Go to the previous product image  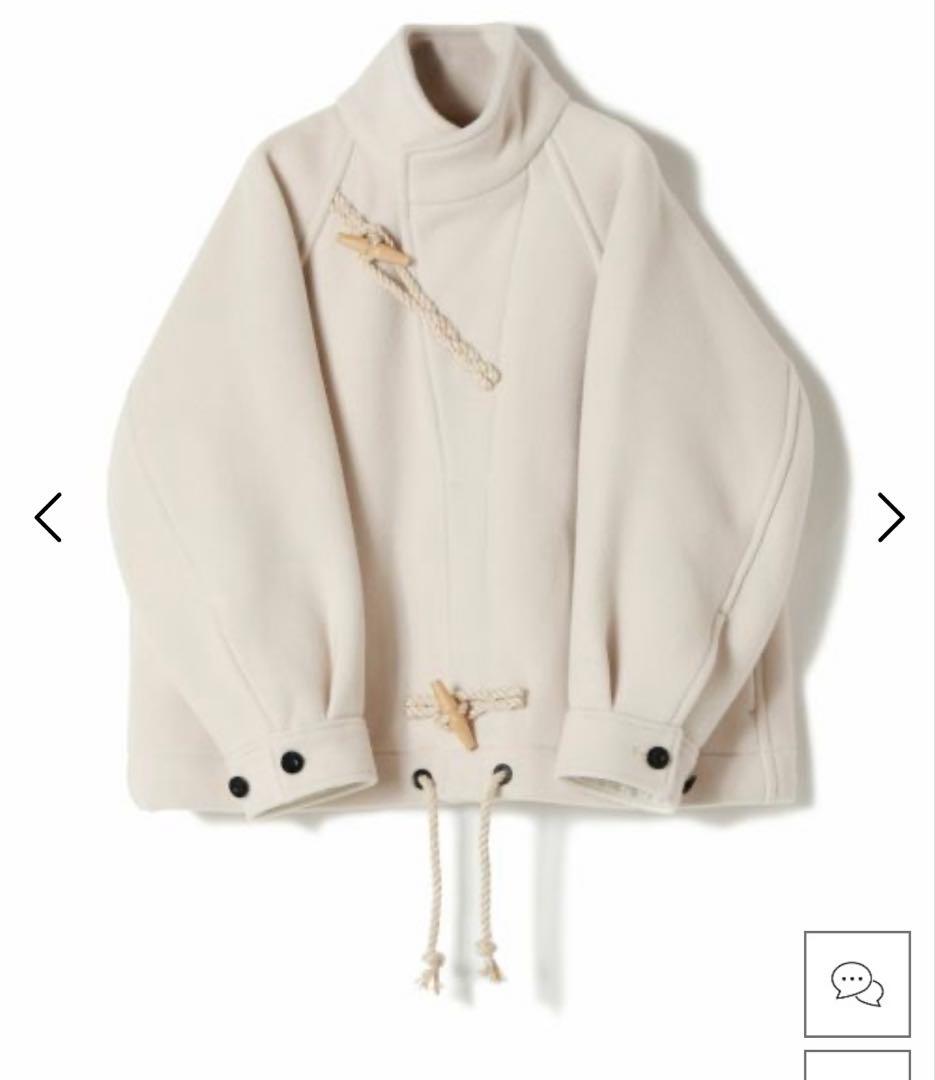(48, 517)
